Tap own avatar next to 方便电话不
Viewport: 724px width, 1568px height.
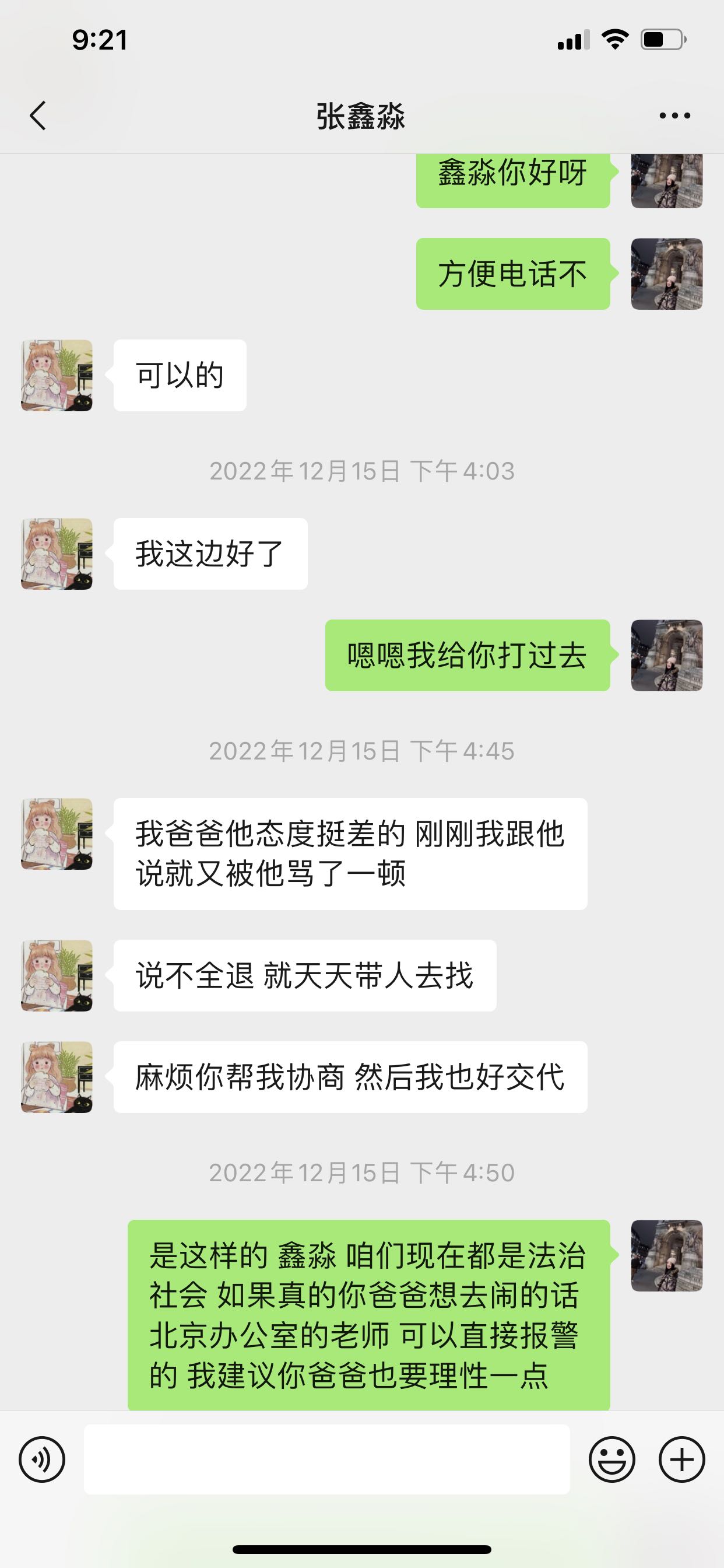(x=667, y=274)
